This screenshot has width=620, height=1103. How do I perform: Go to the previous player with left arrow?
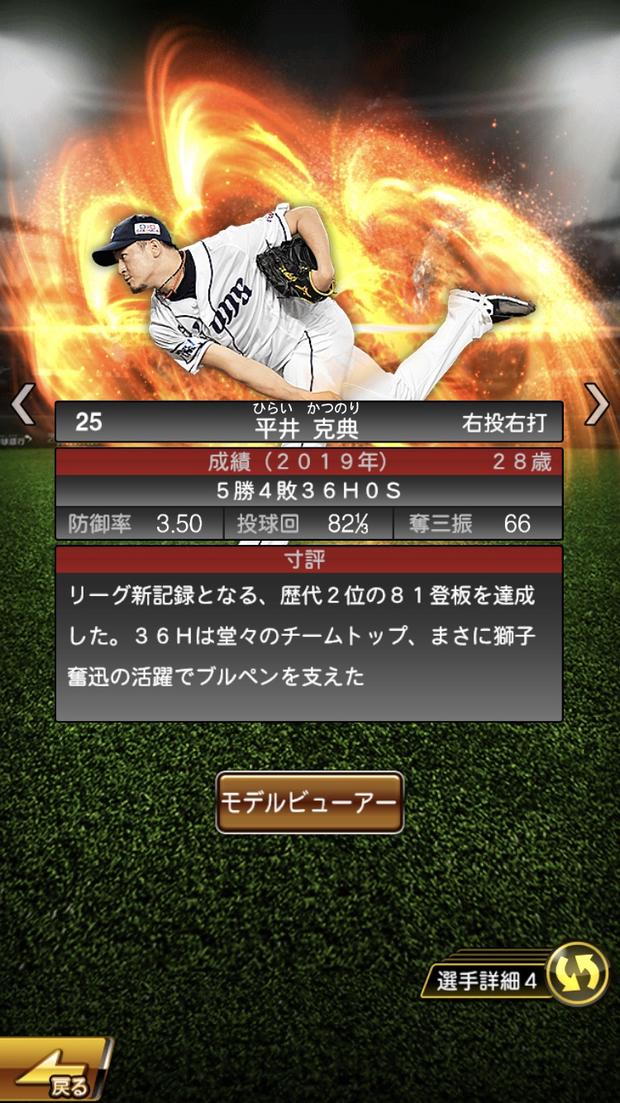[22, 404]
